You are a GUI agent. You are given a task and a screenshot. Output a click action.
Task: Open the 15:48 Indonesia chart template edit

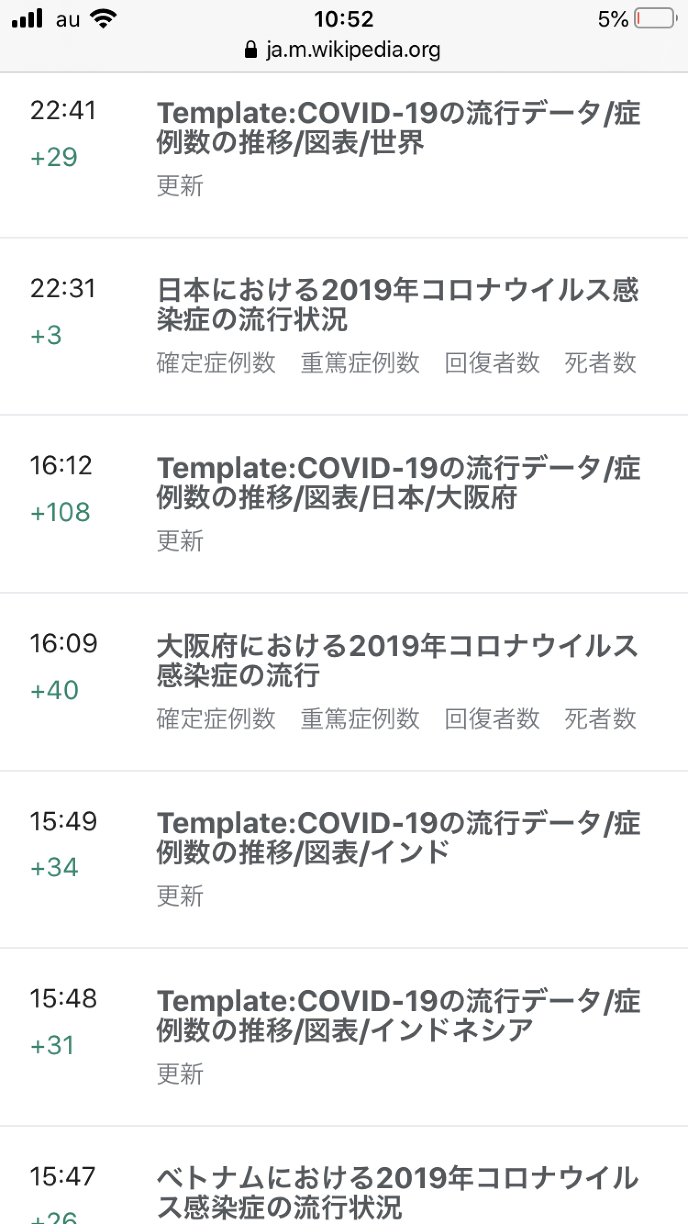click(398, 1015)
